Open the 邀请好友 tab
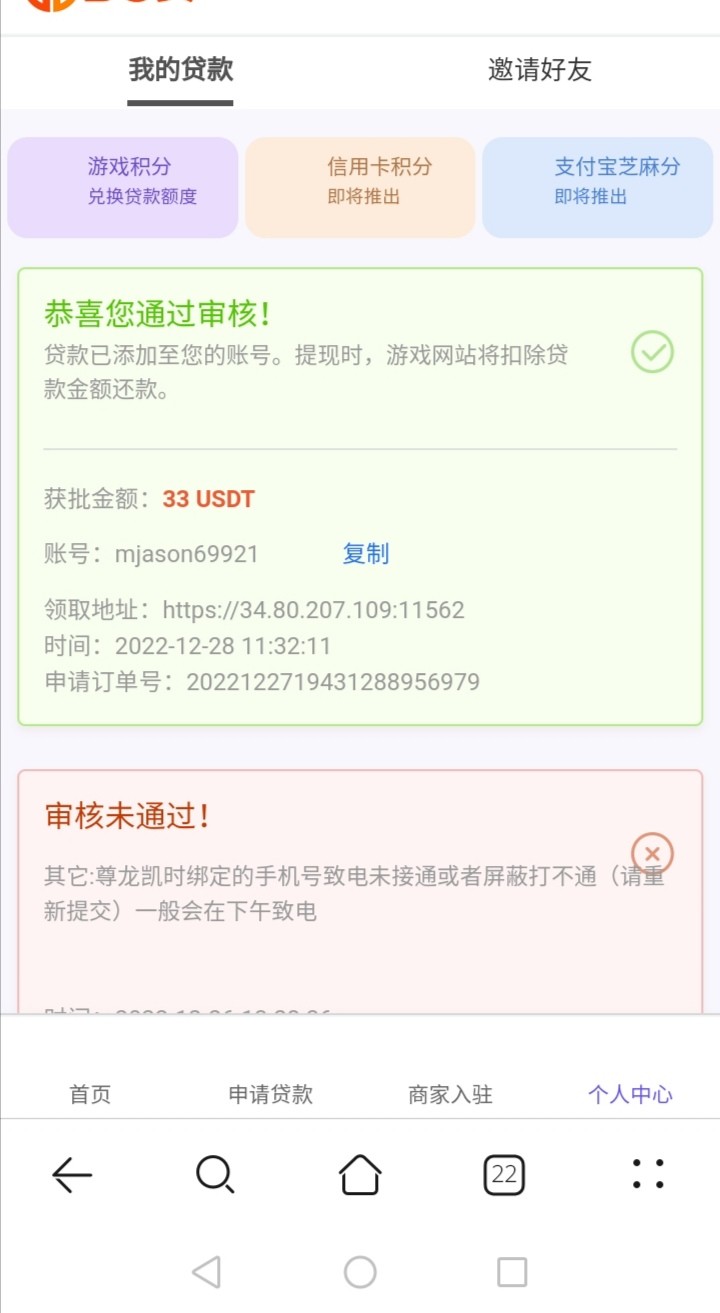Image resolution: width=720 pixels, height=1313 pixels. [x=540, y=70]
